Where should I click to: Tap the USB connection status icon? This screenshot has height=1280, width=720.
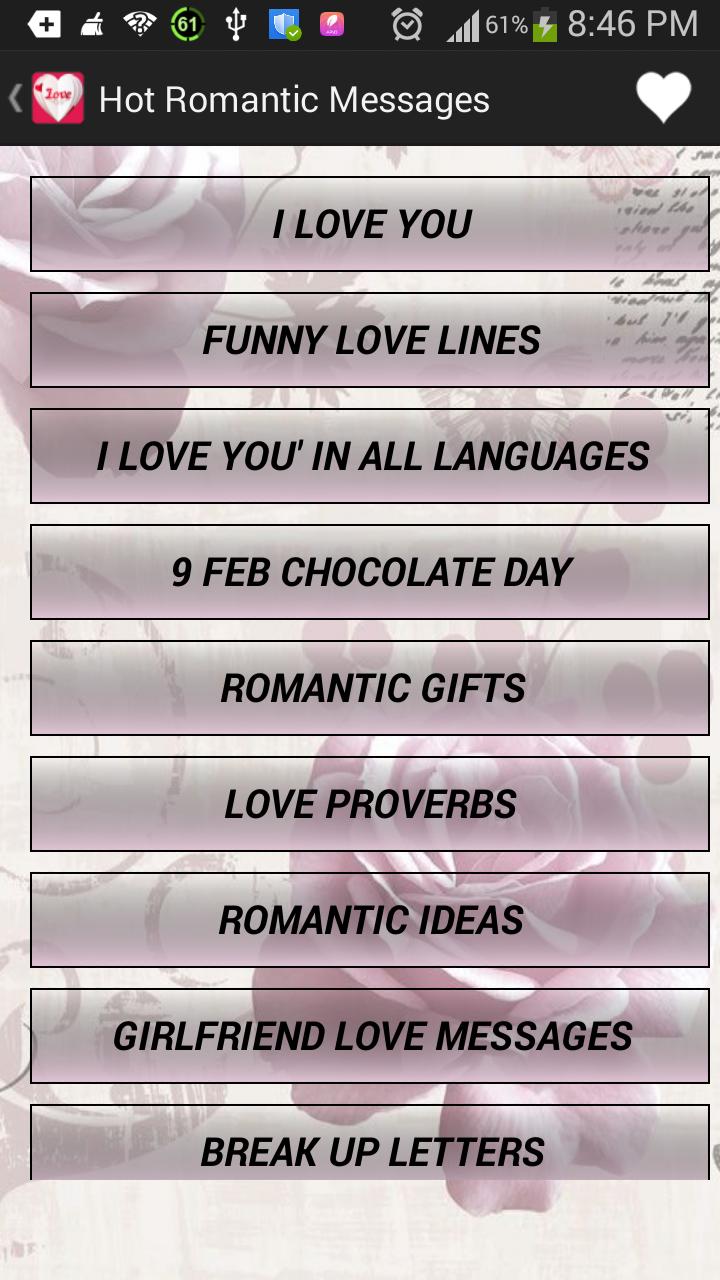(x=237, y=22)
